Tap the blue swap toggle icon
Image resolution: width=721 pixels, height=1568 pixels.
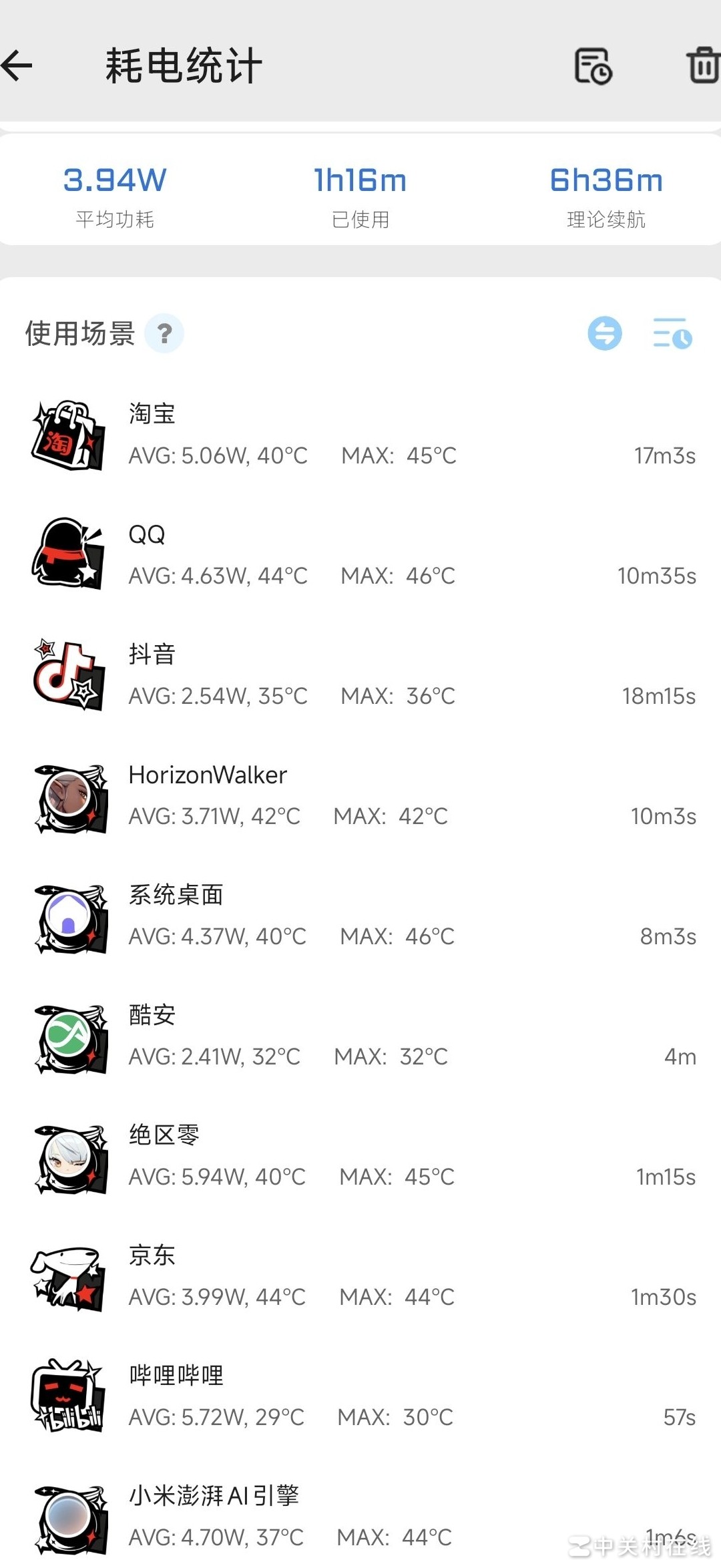tap(605, 333)
